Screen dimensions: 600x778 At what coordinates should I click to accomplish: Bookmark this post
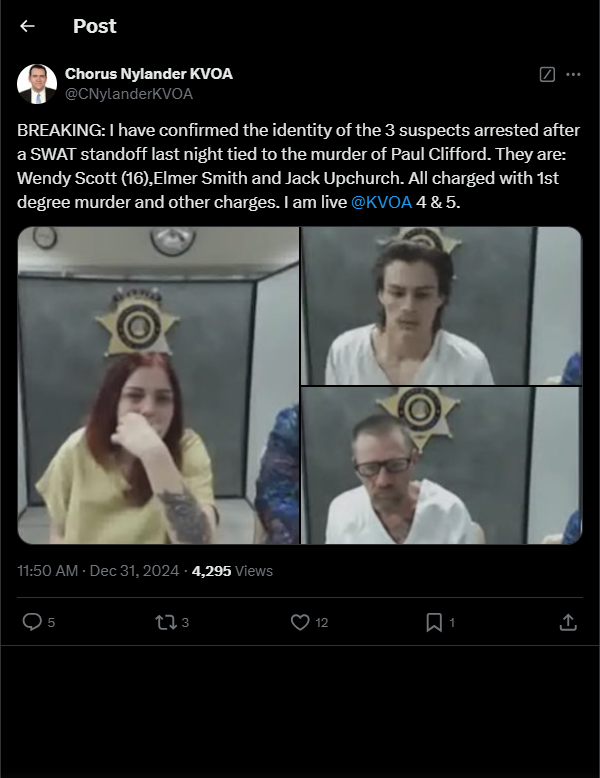434,622
